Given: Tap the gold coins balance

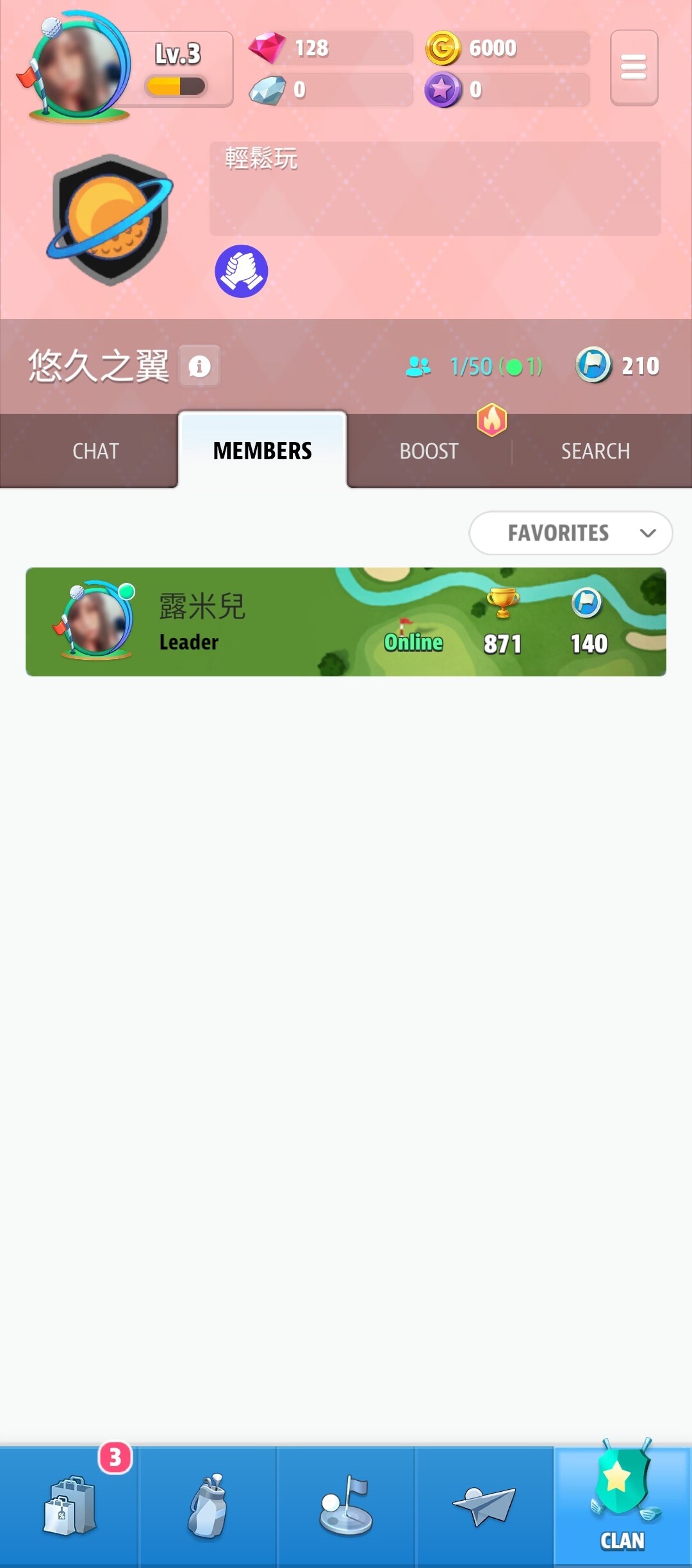Looking at the screenshot, I should [x=507, y=48].
